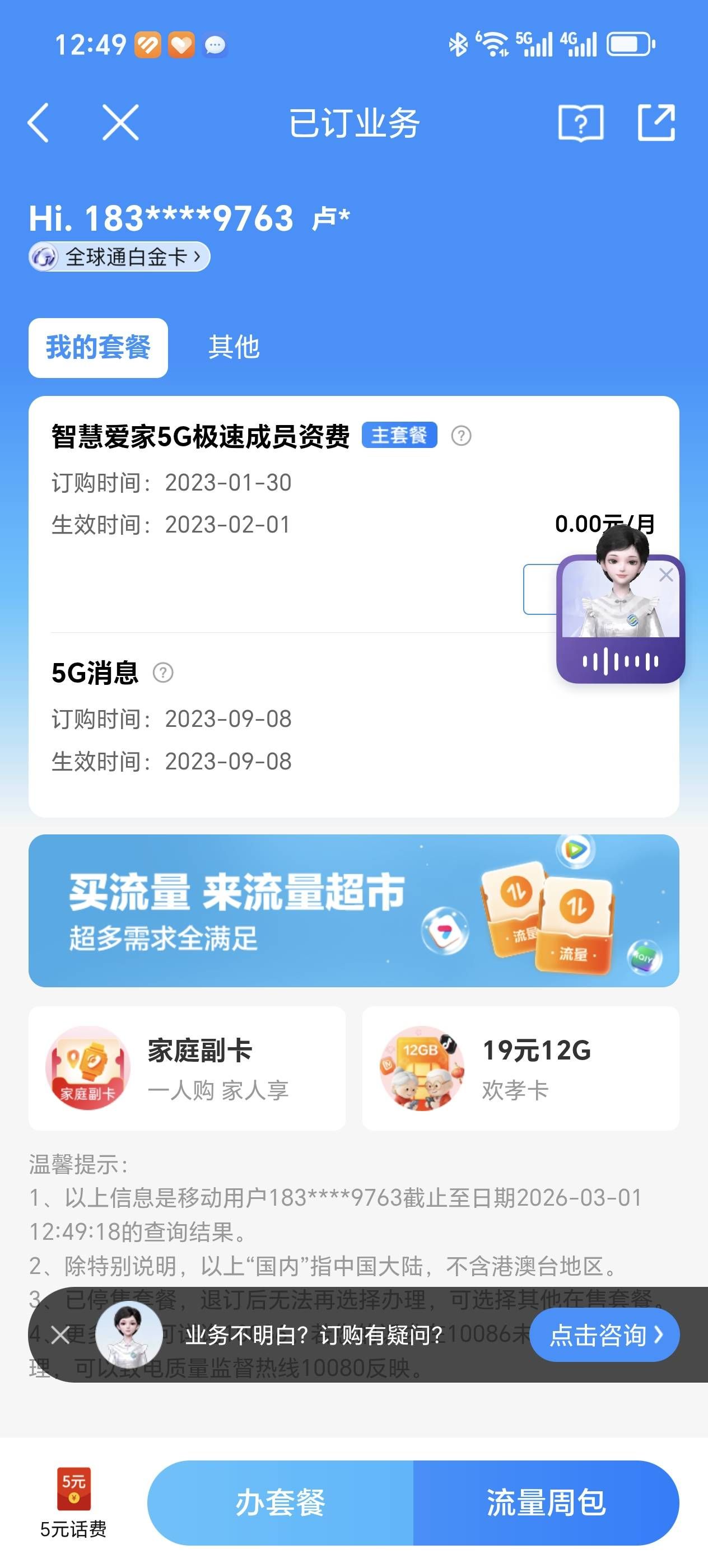Tap the 办套餐 button
This screenshot has height=1568, width=708.
click(x=281, y=1502)
